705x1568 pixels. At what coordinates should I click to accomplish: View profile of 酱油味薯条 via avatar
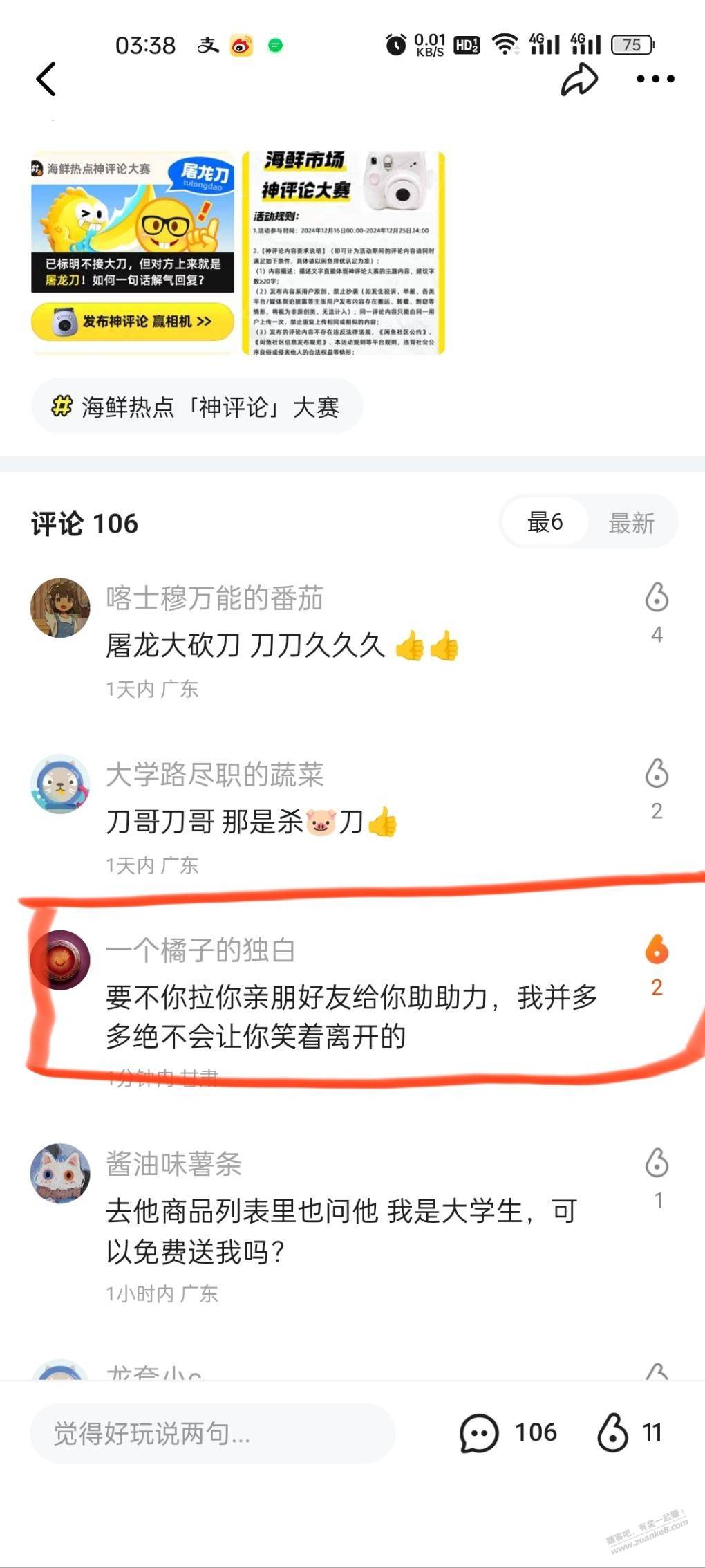(x=60, y=1173)
